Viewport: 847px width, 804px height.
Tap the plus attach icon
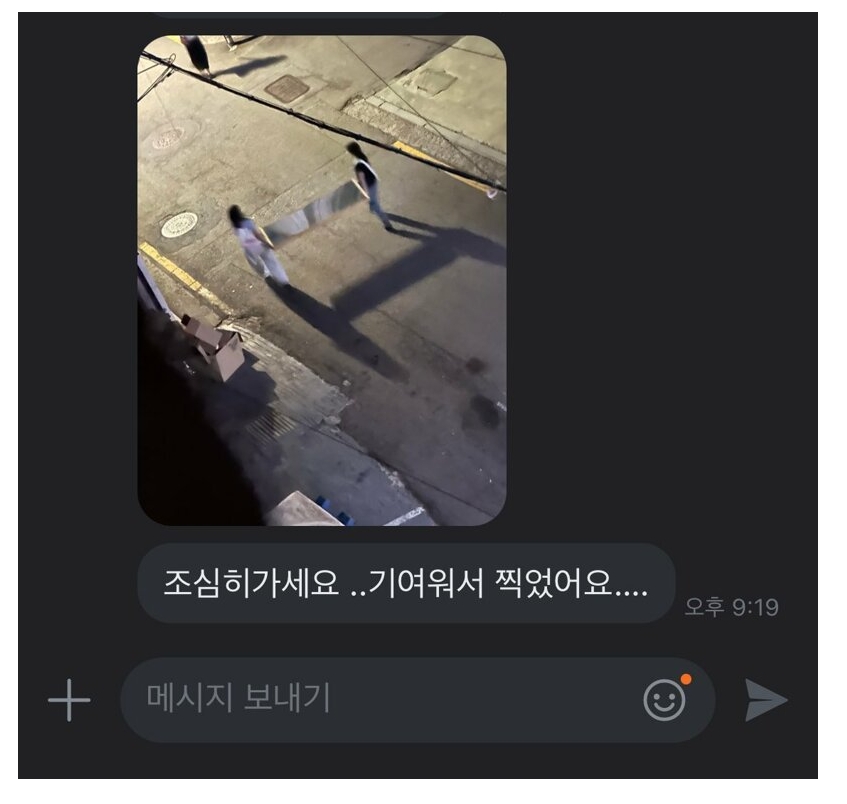pyautogui.click(x=69, y=701)
